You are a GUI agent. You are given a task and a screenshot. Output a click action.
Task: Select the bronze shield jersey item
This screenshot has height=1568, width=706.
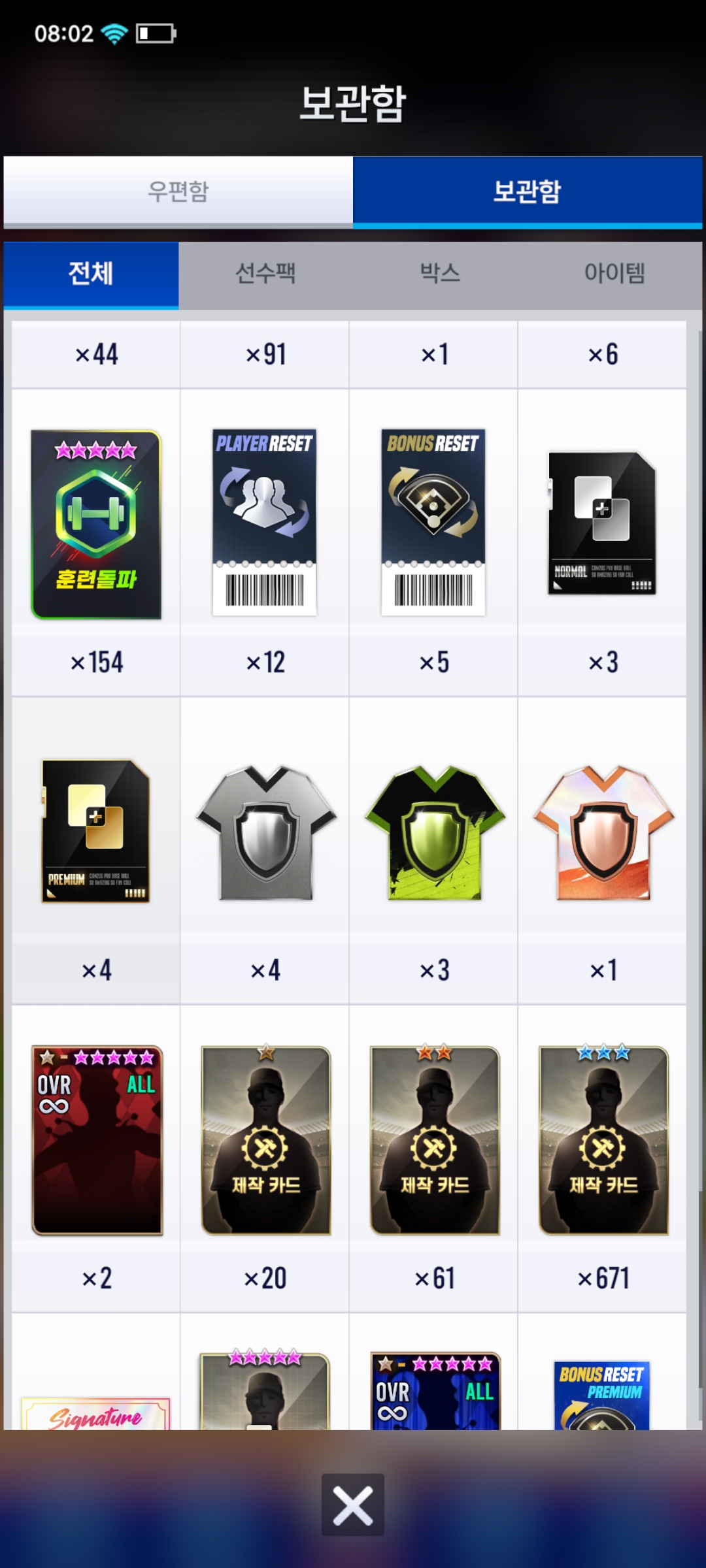click(x=603, y=832)
